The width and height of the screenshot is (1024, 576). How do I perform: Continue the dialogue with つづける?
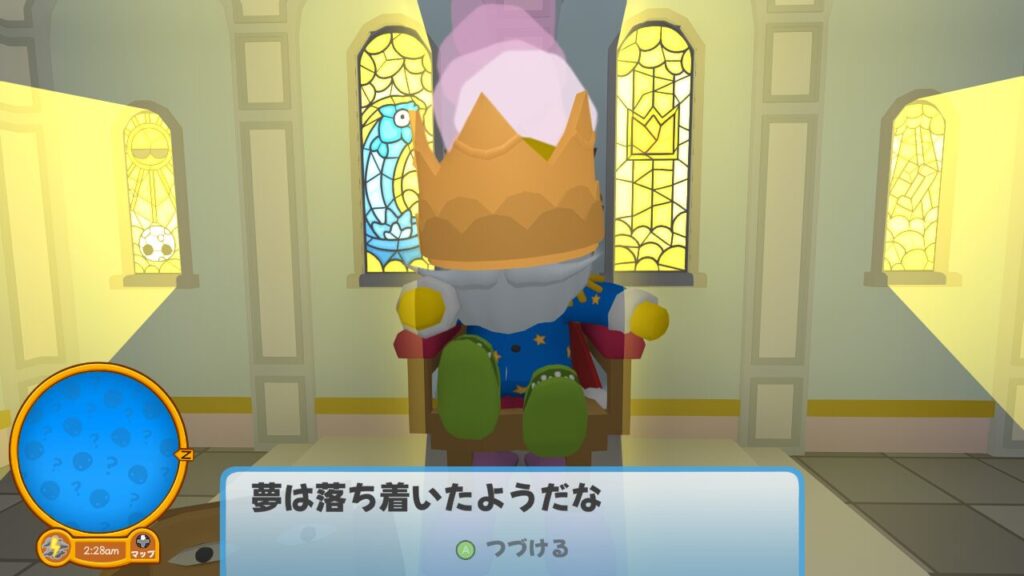[513, 548]
